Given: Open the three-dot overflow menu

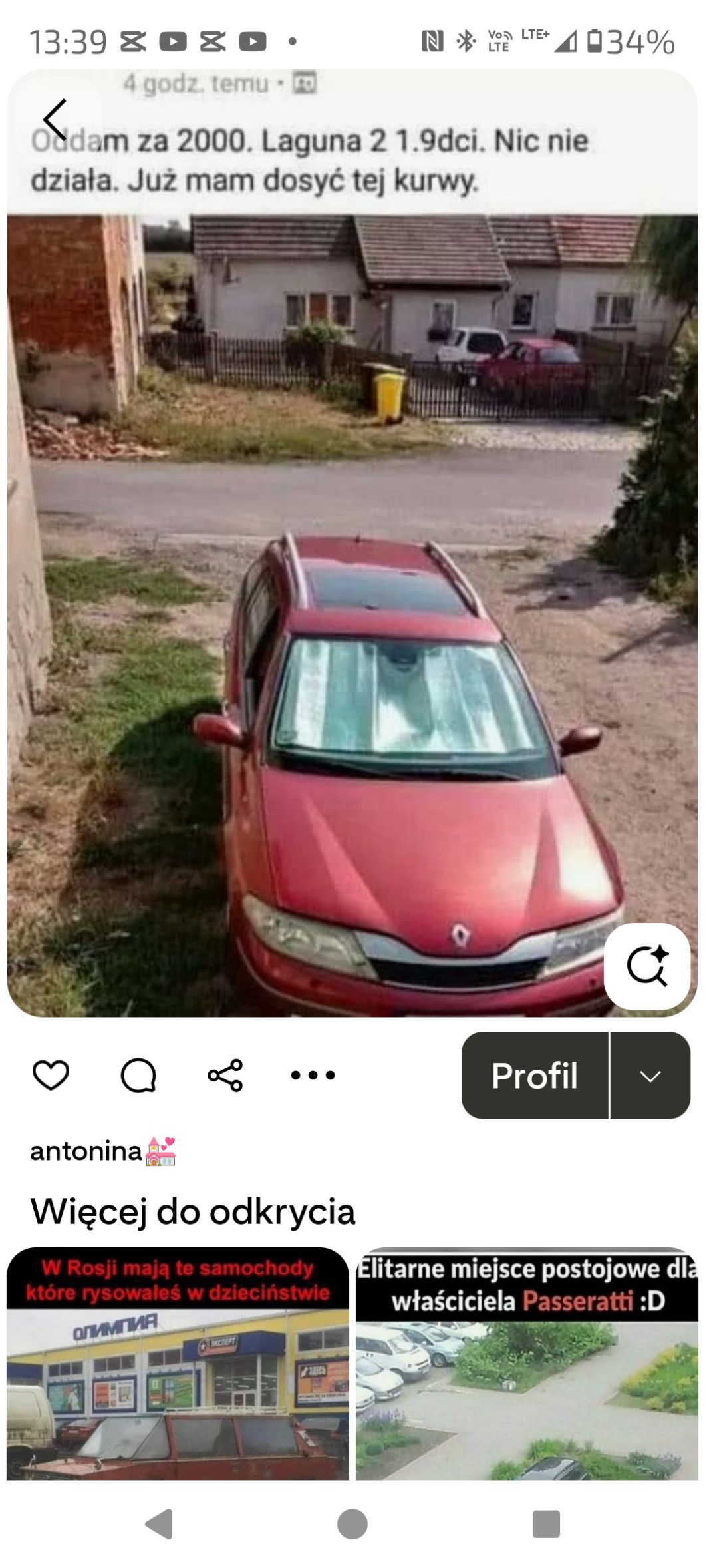Looking at the screenshot, I should tap(313, 1075).
